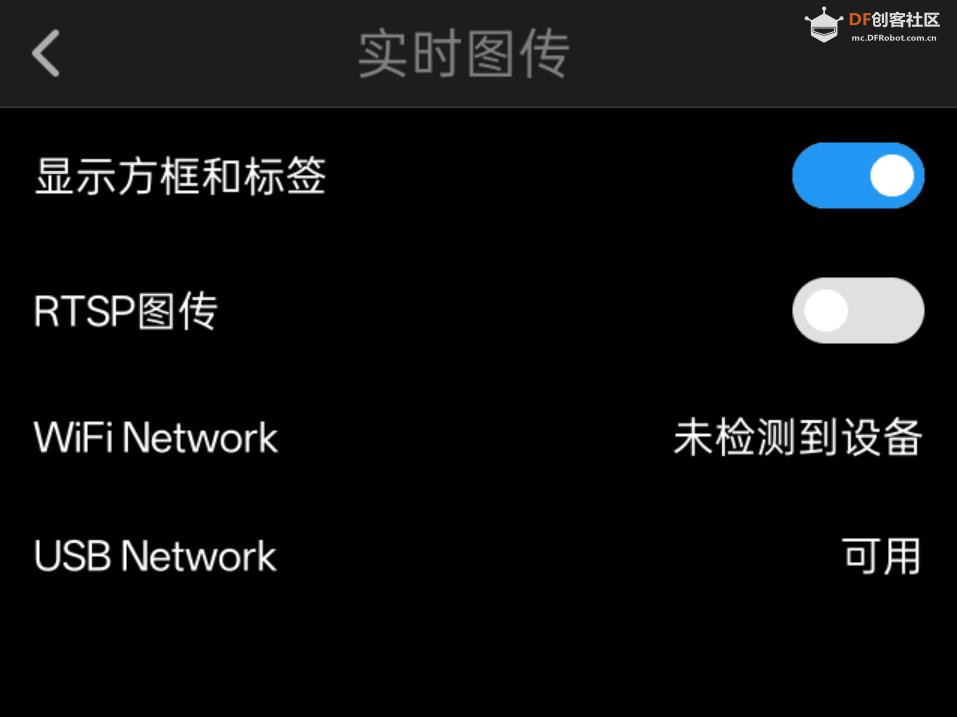Image resolution: width=957 pixels, height=717 pixels.
Task: Go back from the 实时图传 screen
Action: tap(46, 53)
